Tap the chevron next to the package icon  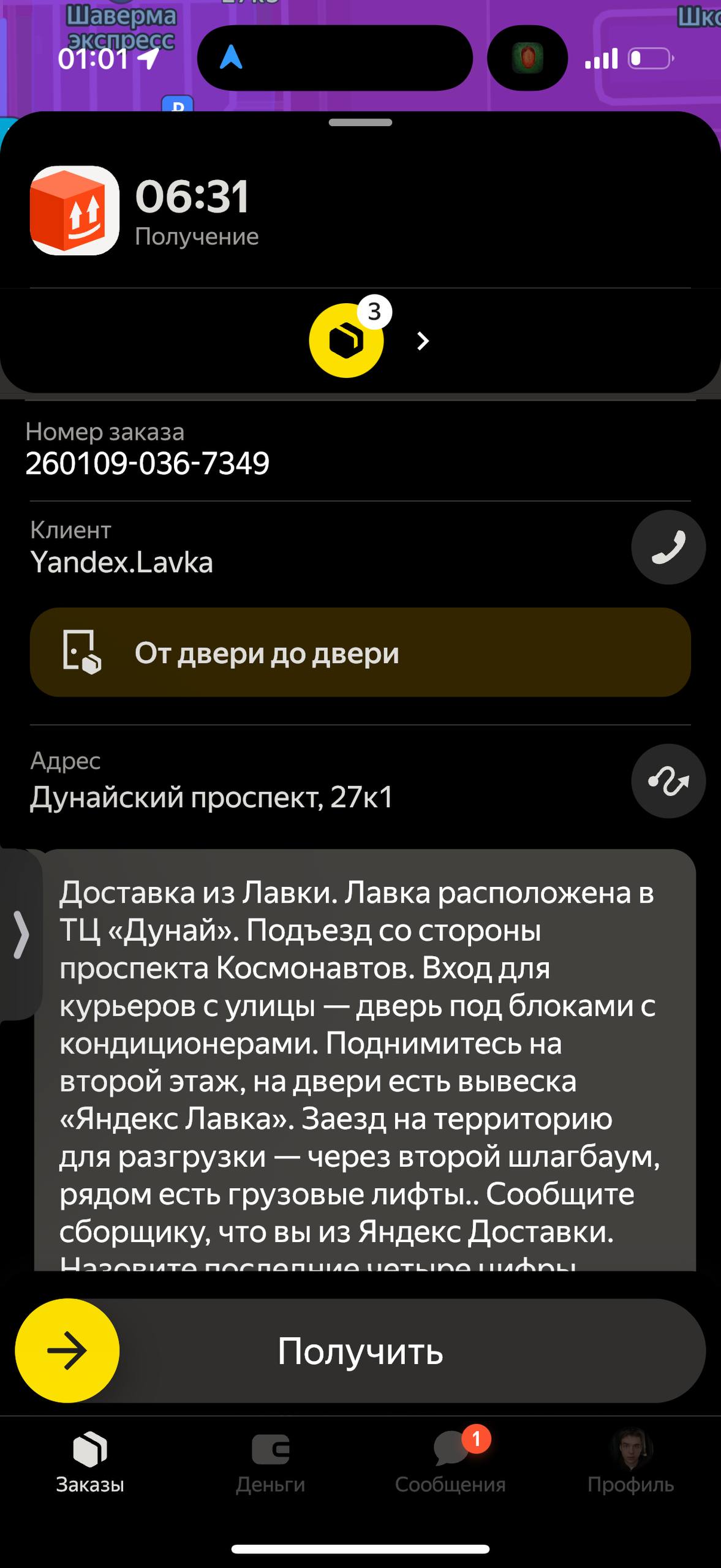(423, 341)
